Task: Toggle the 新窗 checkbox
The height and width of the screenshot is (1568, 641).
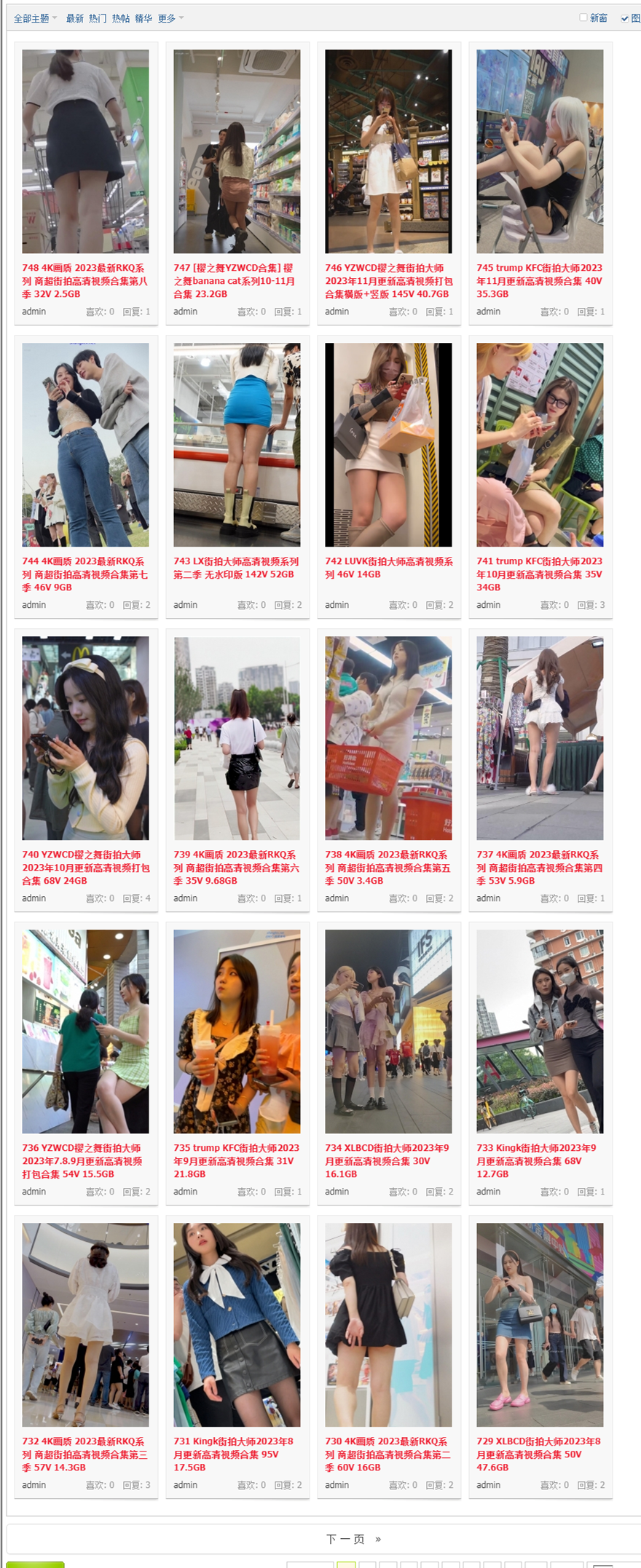Action: pos(583,17)
